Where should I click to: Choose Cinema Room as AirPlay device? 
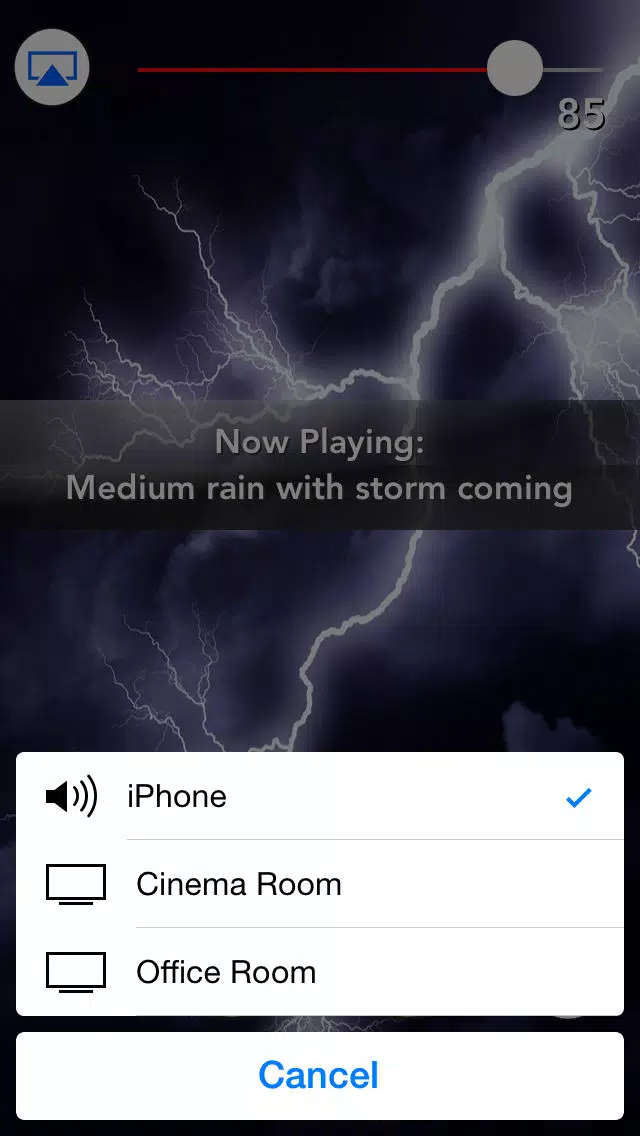point(320,884)
